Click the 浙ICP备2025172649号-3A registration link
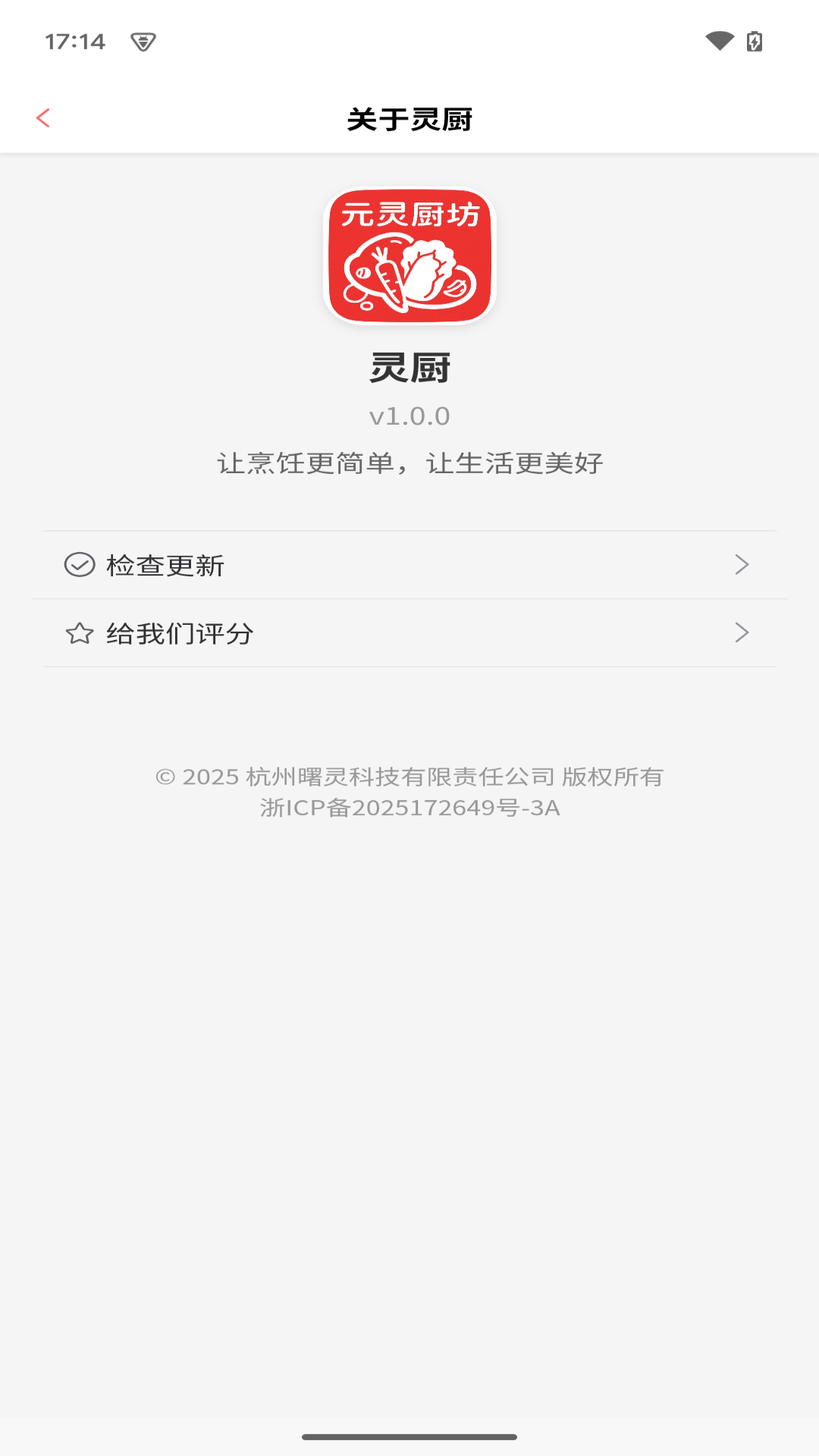The width and height of the screenshot is (819, 1456). (409, 809)
